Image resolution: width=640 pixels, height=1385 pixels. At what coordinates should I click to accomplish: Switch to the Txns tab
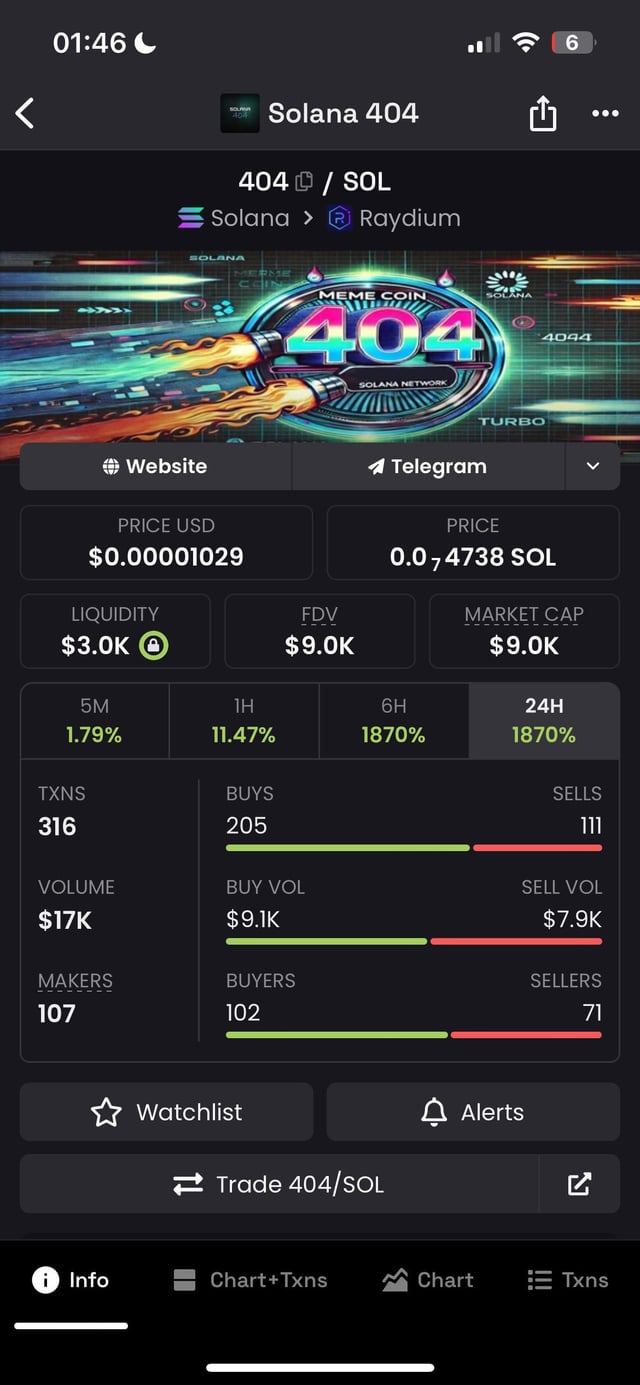(567, 1280)
